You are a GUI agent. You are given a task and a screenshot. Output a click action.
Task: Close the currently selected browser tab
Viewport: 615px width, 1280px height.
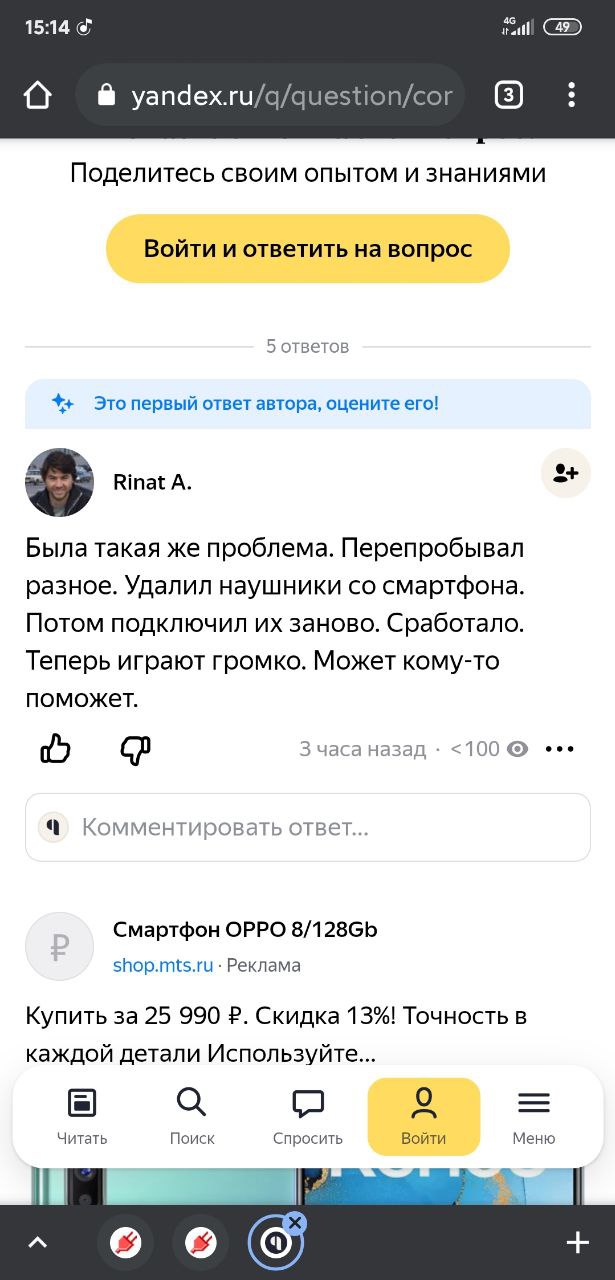[x=295, y=1222]
